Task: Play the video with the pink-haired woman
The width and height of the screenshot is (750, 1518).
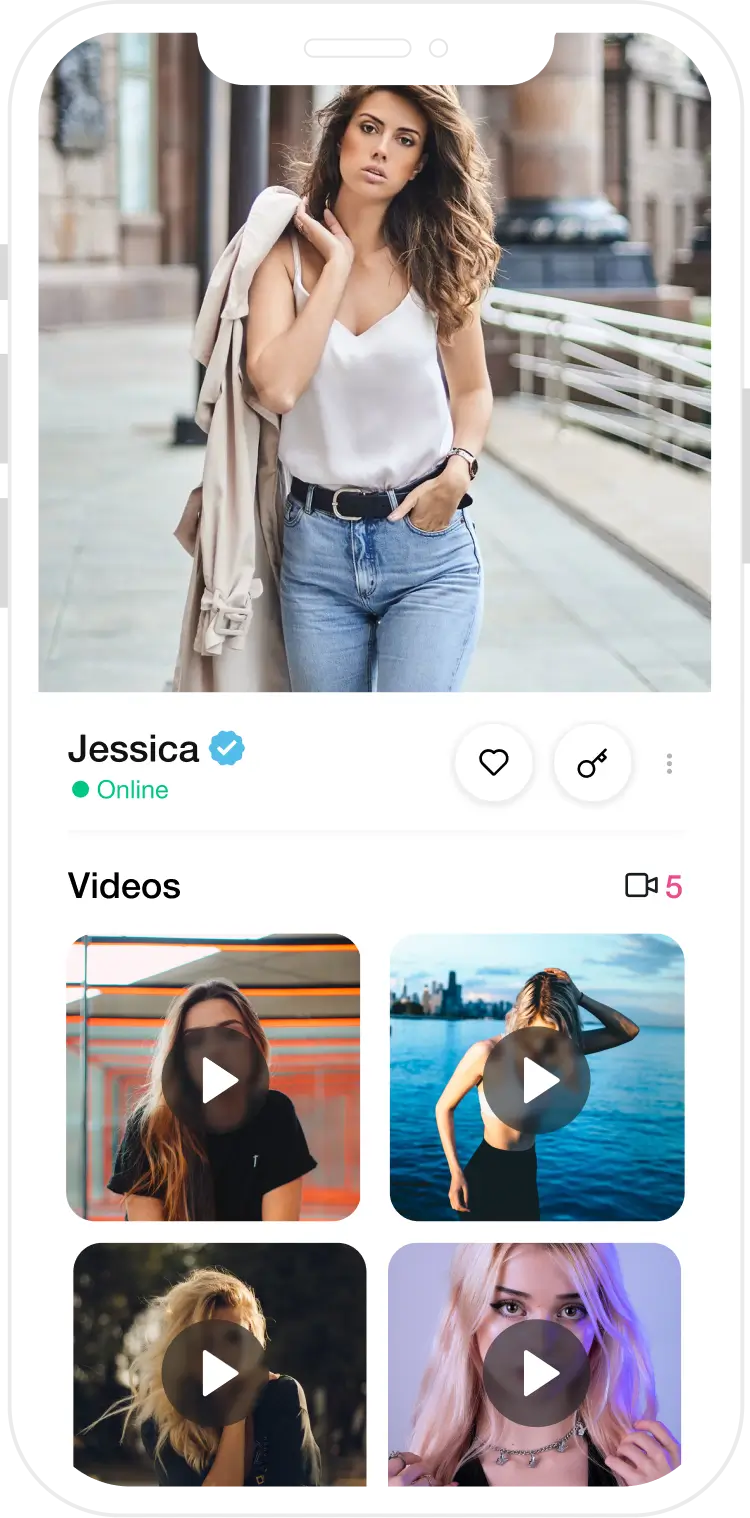Action: click(537, 1372)
